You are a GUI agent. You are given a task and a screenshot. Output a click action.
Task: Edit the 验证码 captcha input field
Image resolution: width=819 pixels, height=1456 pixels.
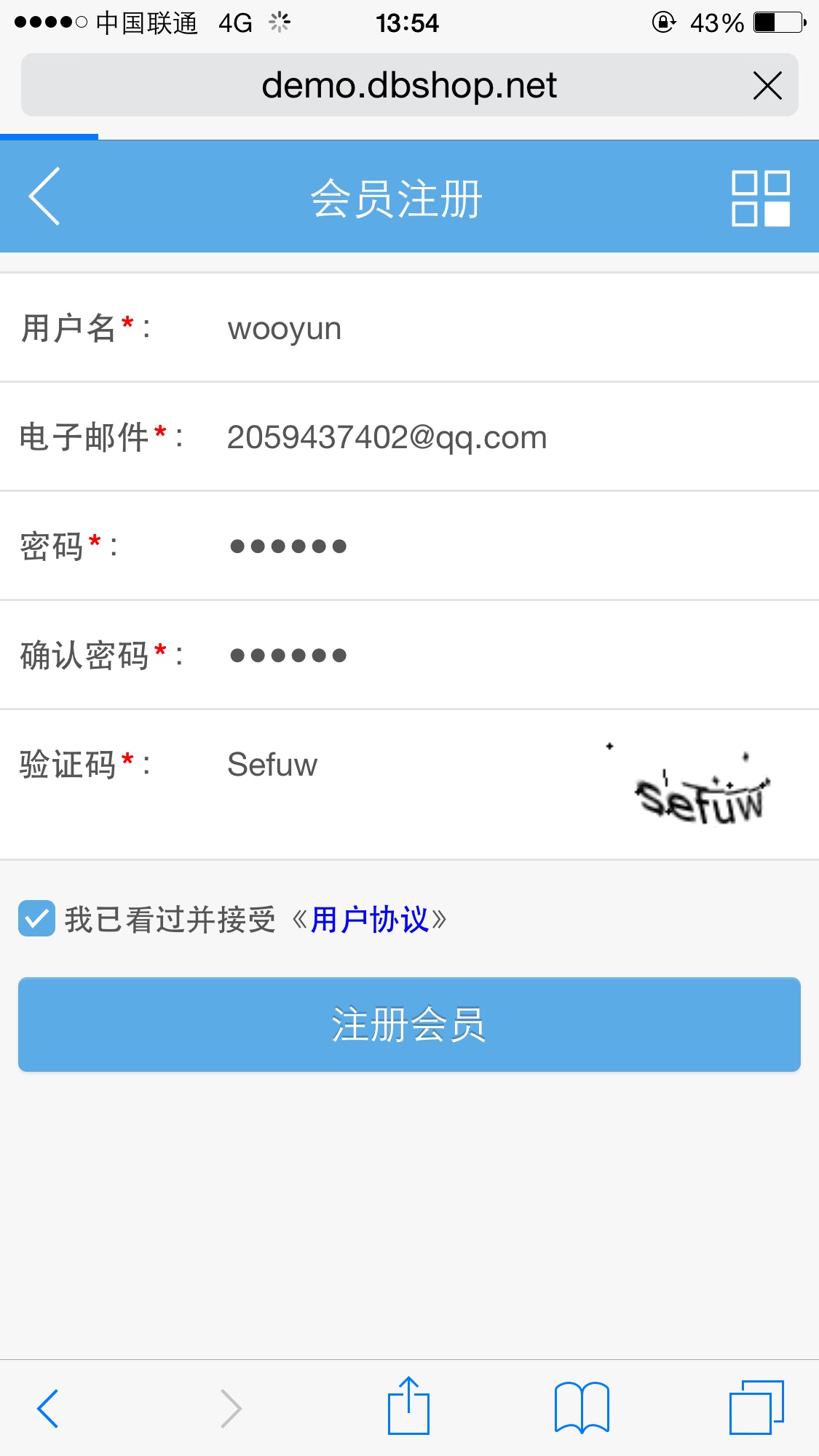point(408,765)
